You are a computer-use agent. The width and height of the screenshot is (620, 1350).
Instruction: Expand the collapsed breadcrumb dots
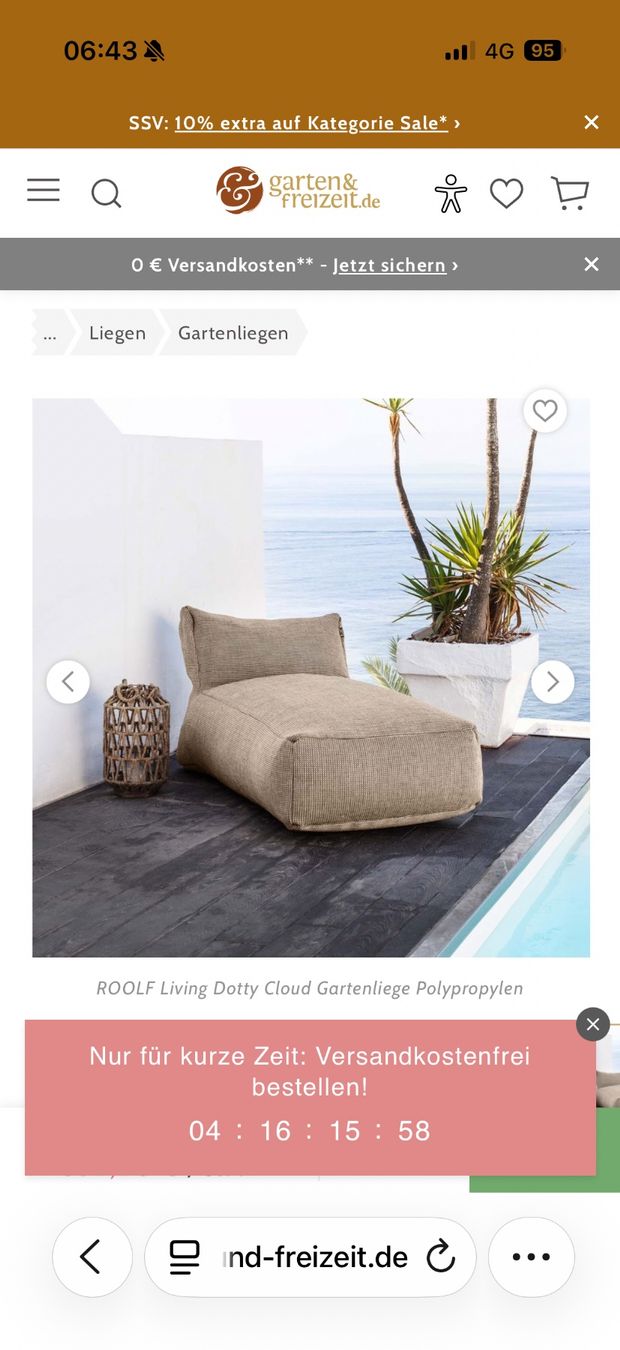click(49, 333)
